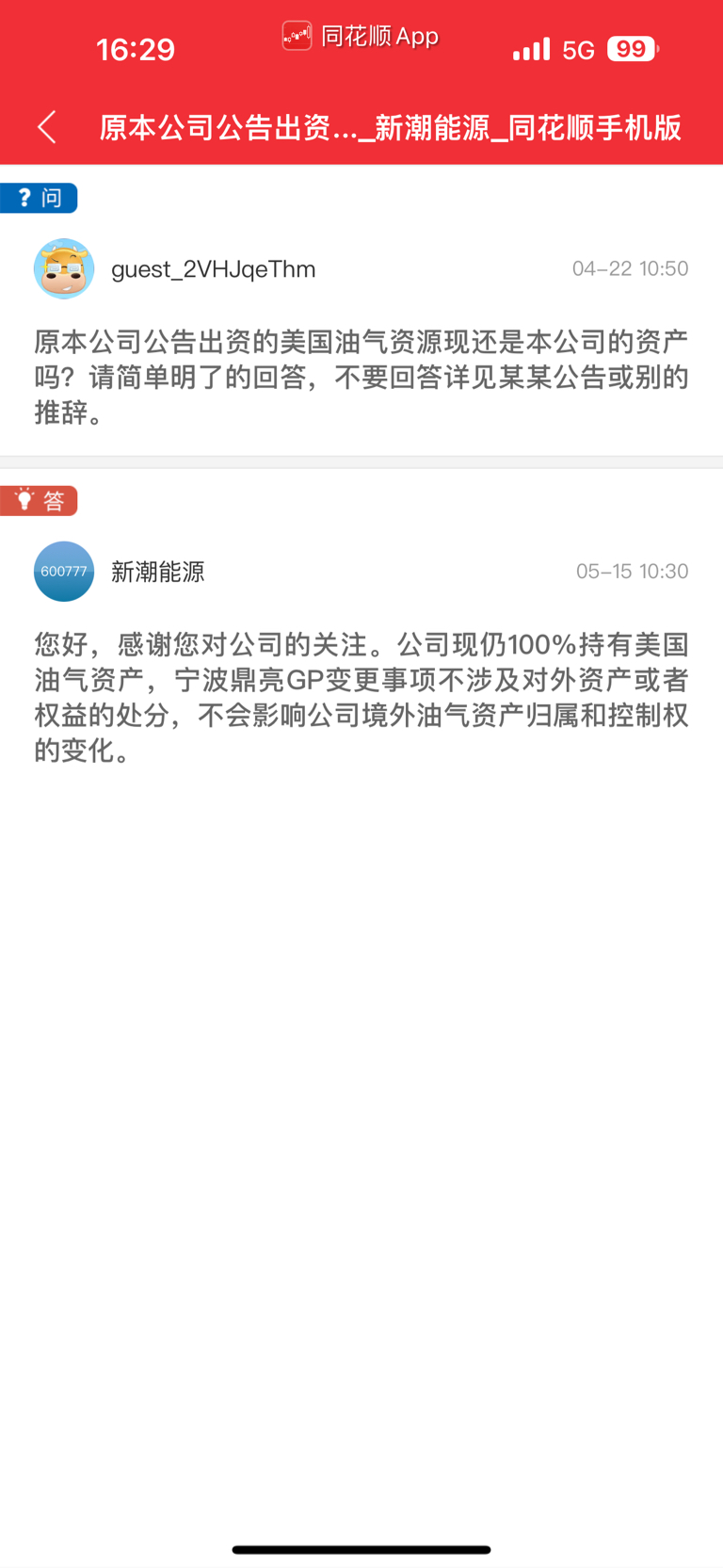Tap the red 答 badge to collapse answers
The height and width of the screenshot is (1568, 723).
(x=39, y=500)
